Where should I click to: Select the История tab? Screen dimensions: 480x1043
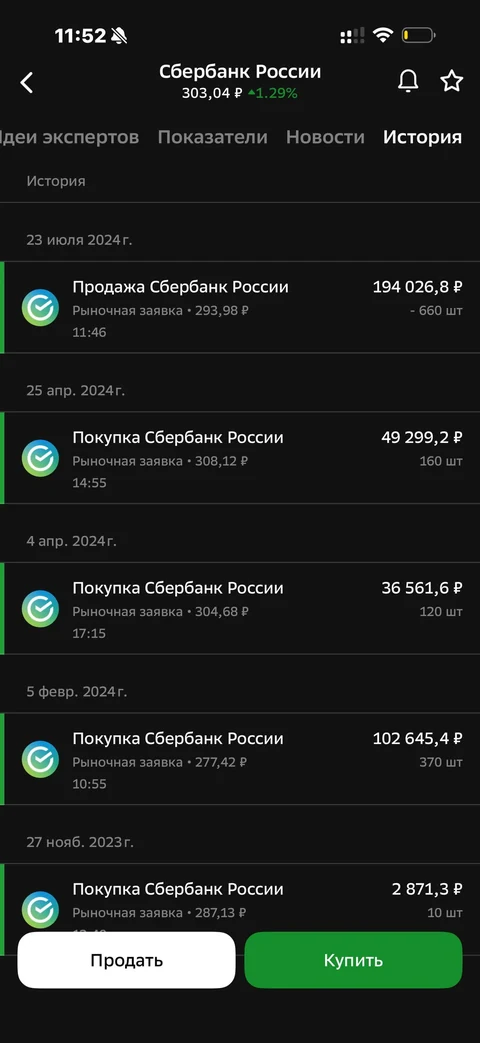point(422,137)
